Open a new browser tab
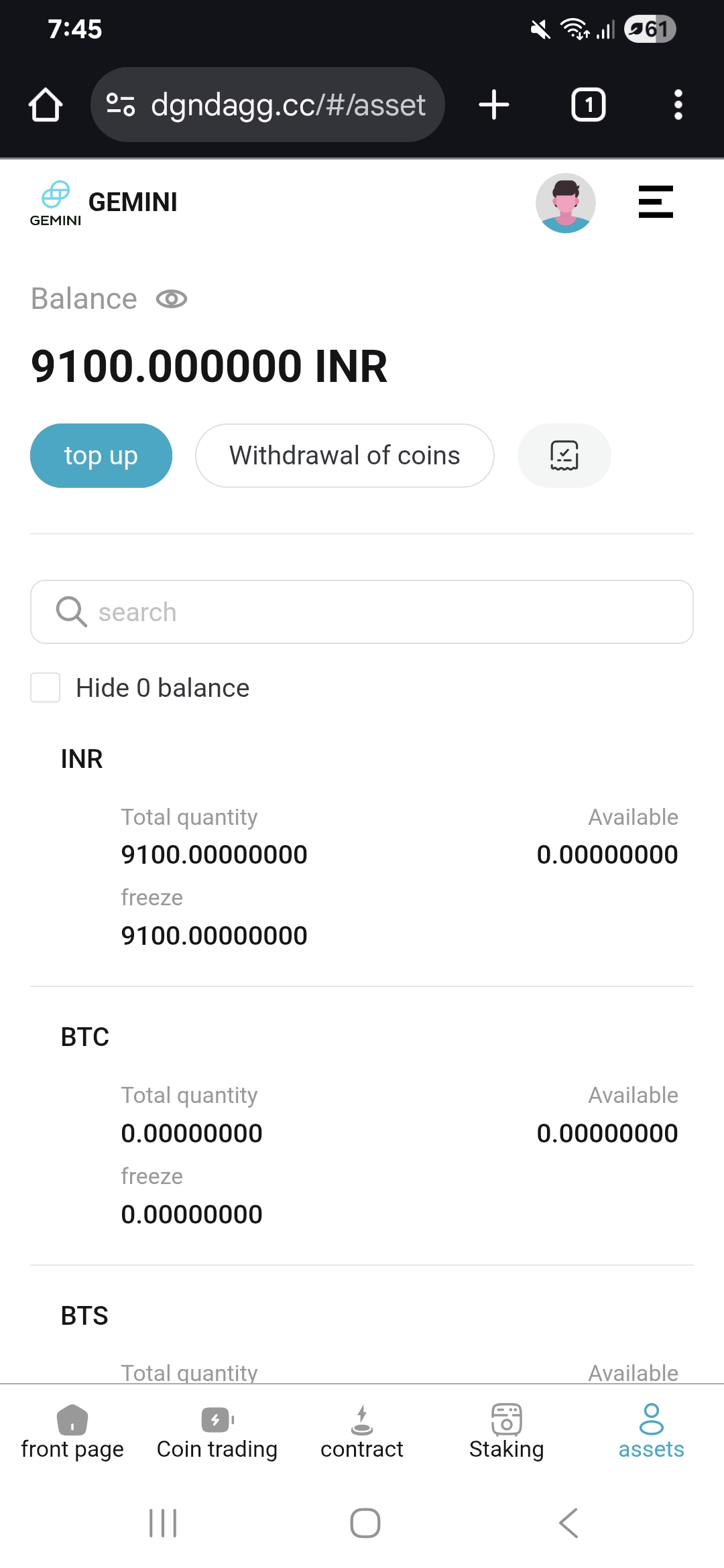 click(x=494, y=105)
